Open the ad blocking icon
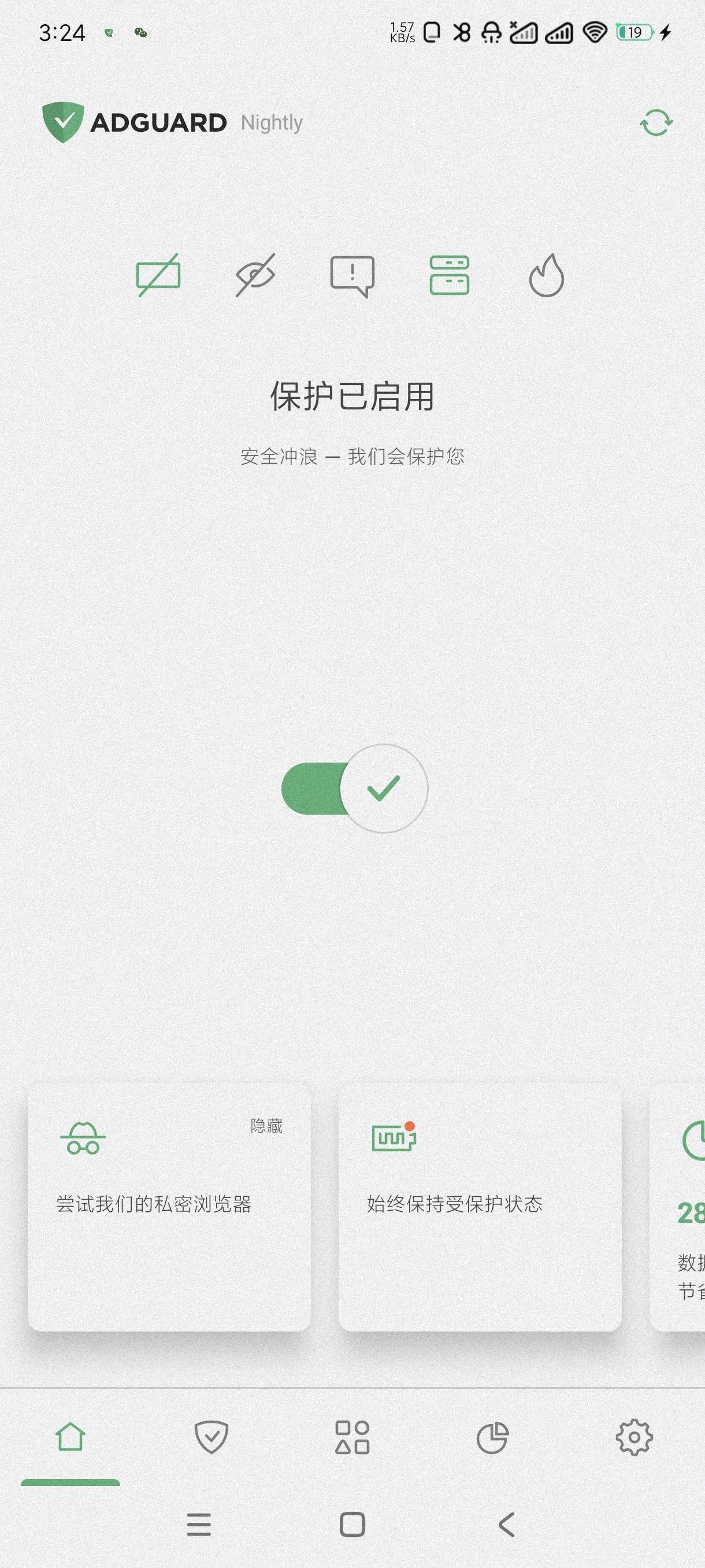 point(158,276)
